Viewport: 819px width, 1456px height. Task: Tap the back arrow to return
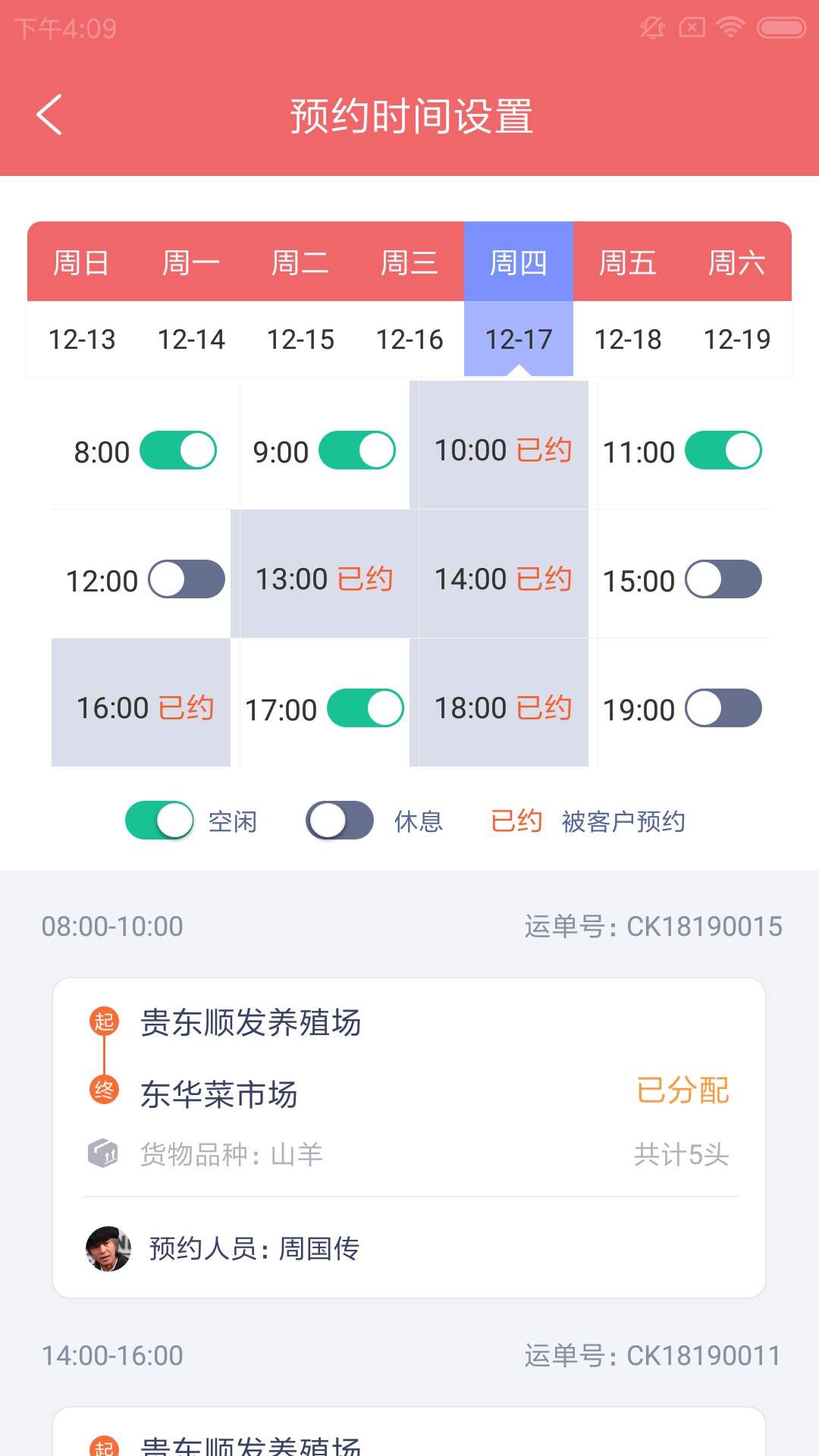(49, 115)
